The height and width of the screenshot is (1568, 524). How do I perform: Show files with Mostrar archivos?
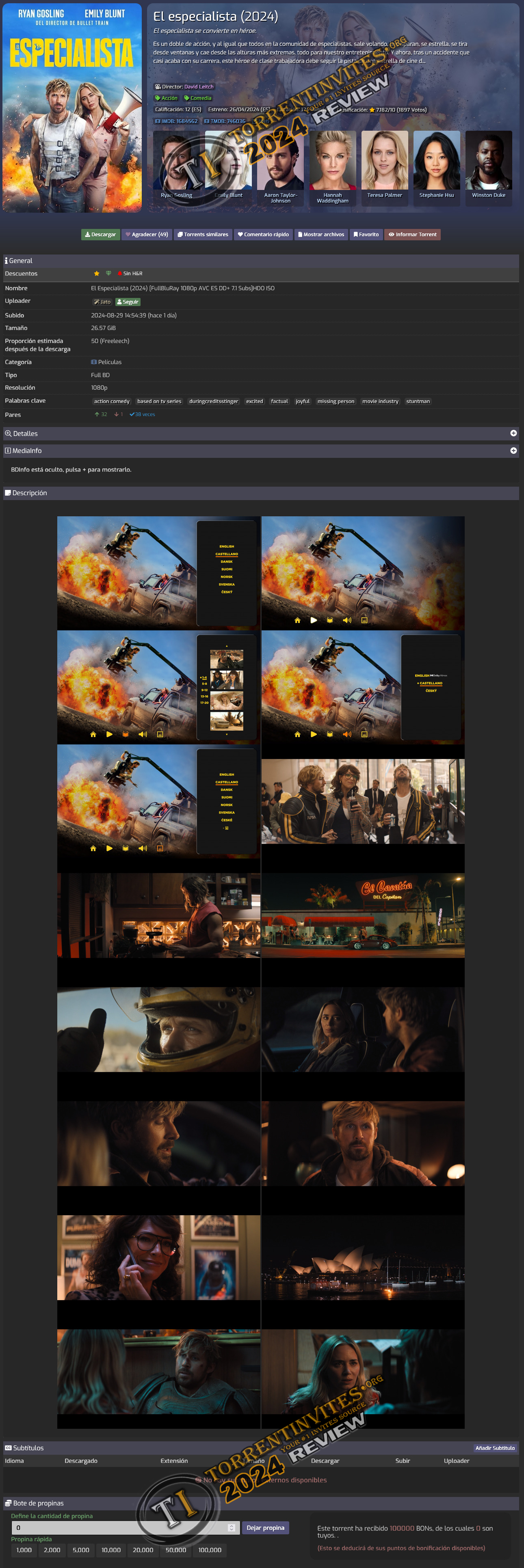321,234
